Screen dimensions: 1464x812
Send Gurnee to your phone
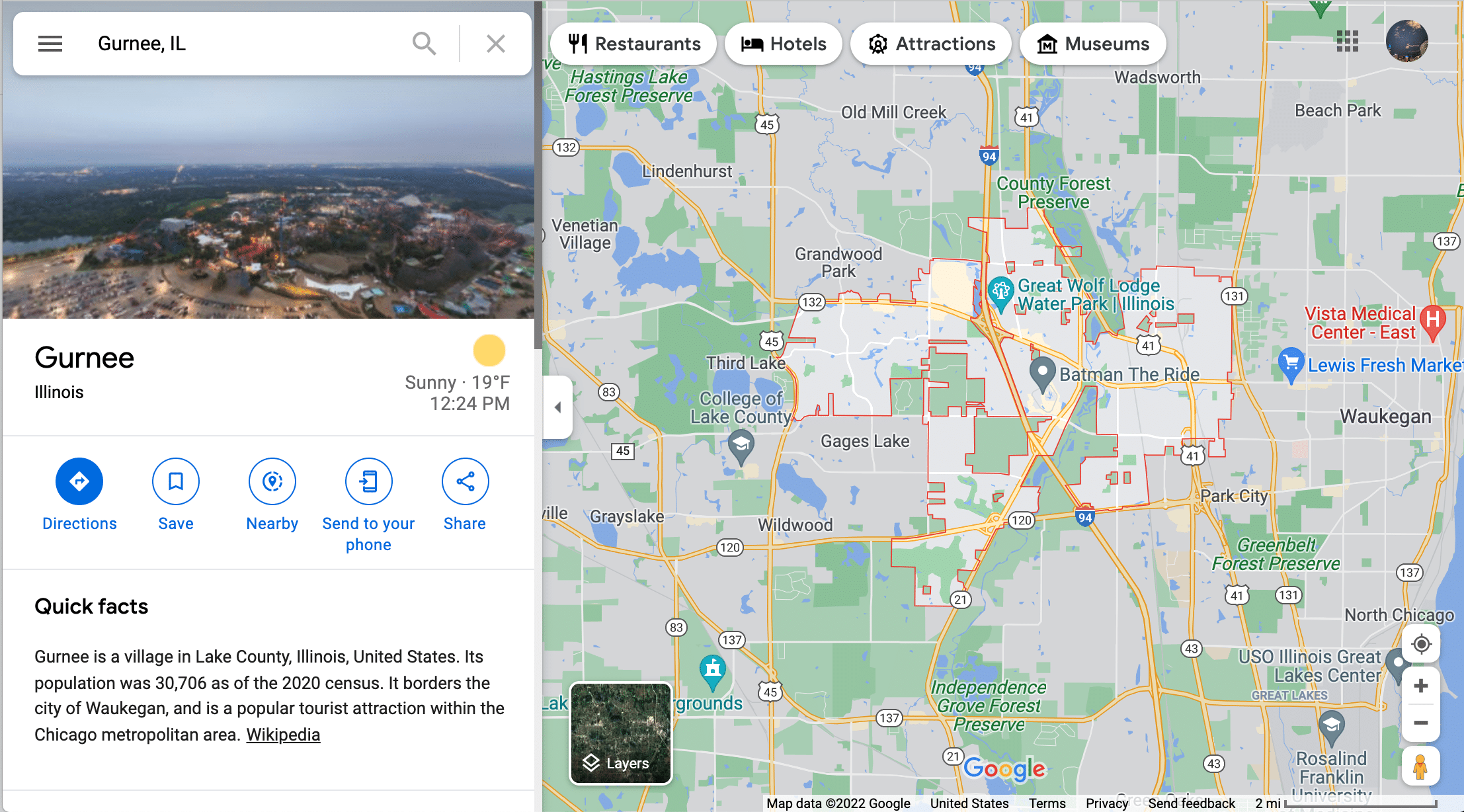(368, 481)
